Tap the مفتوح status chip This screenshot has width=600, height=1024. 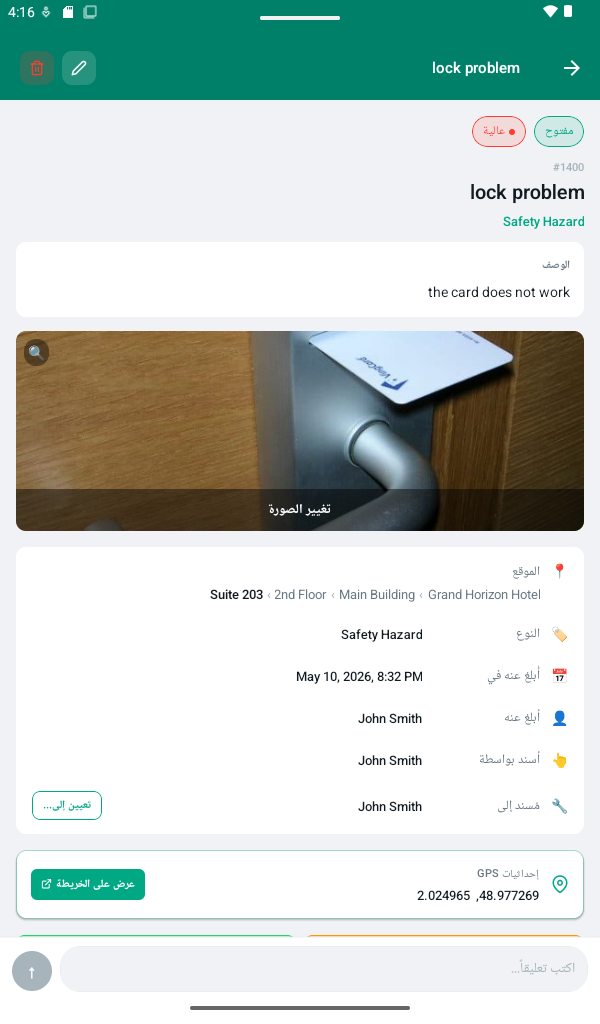coord(559,131)
